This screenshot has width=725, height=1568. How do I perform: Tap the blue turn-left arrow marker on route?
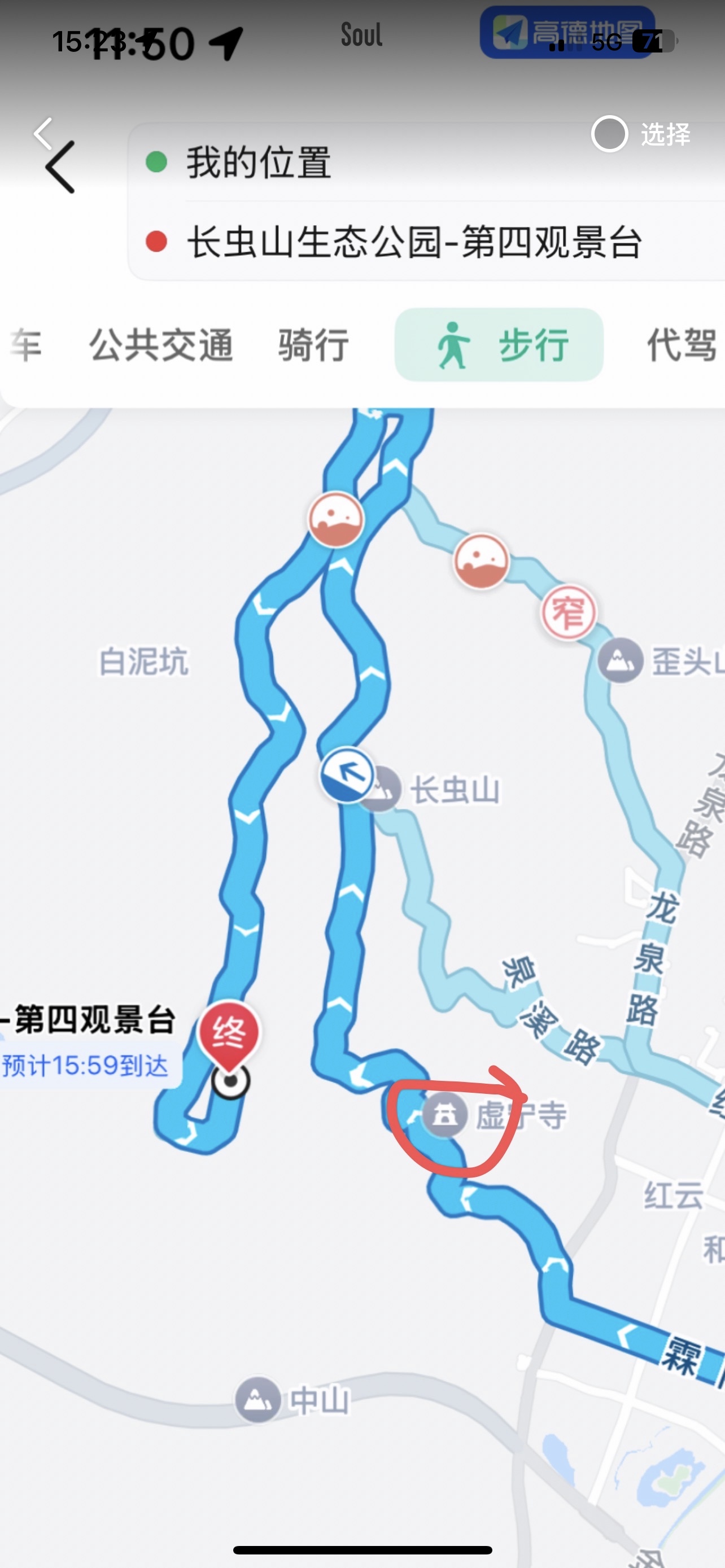point(347,774)
